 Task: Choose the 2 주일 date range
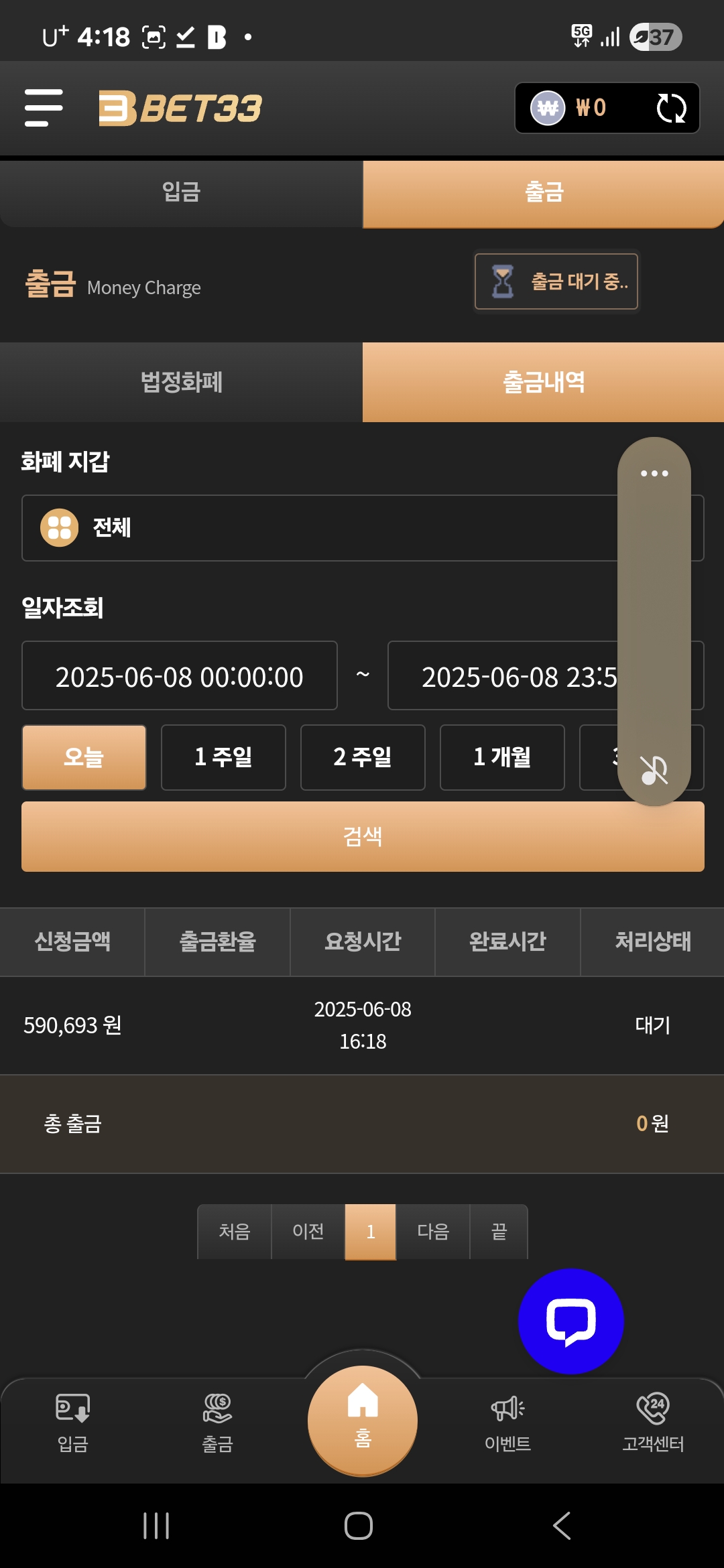[363, 758]
